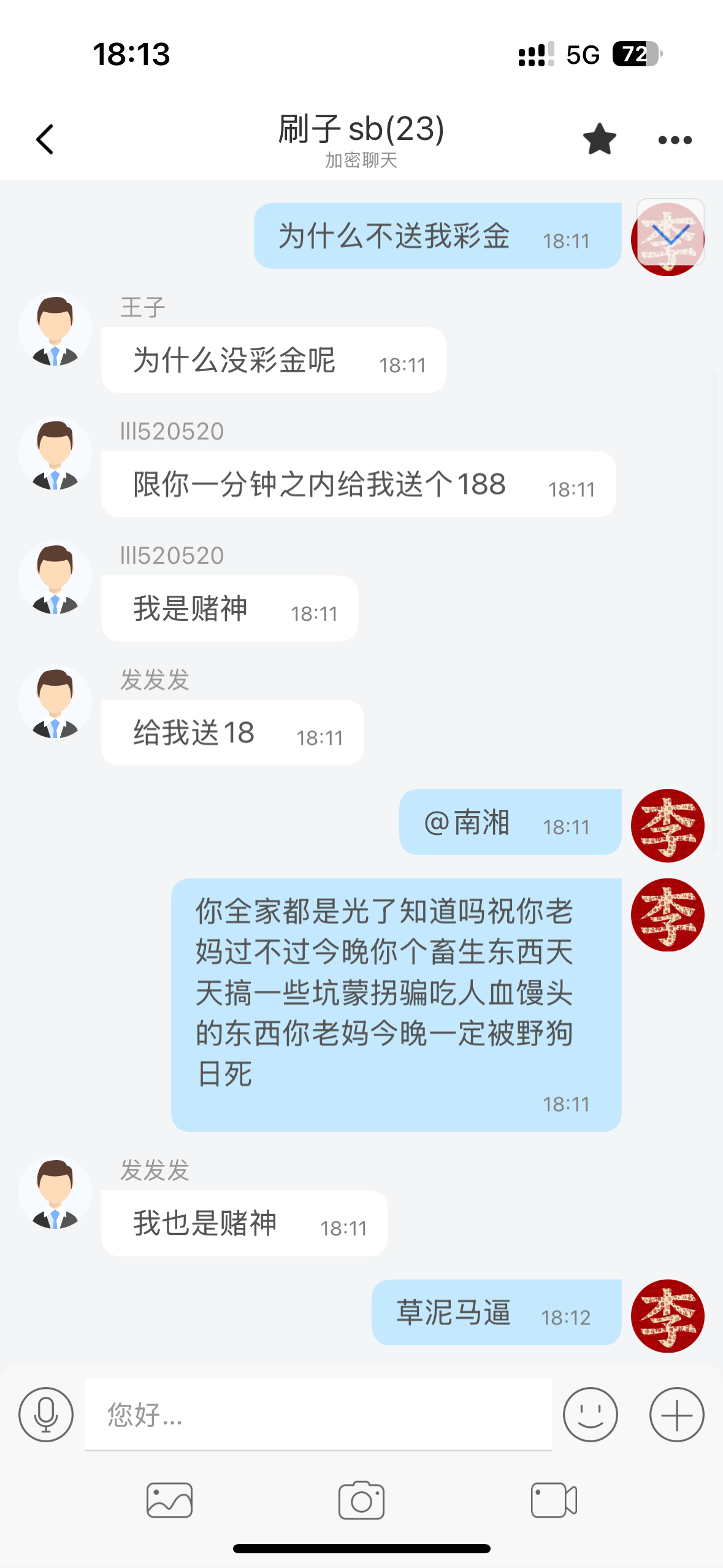This screenshot has height=1568, width=723.
Task: Tap the microphone voice input button
Action: point(46,1414)
